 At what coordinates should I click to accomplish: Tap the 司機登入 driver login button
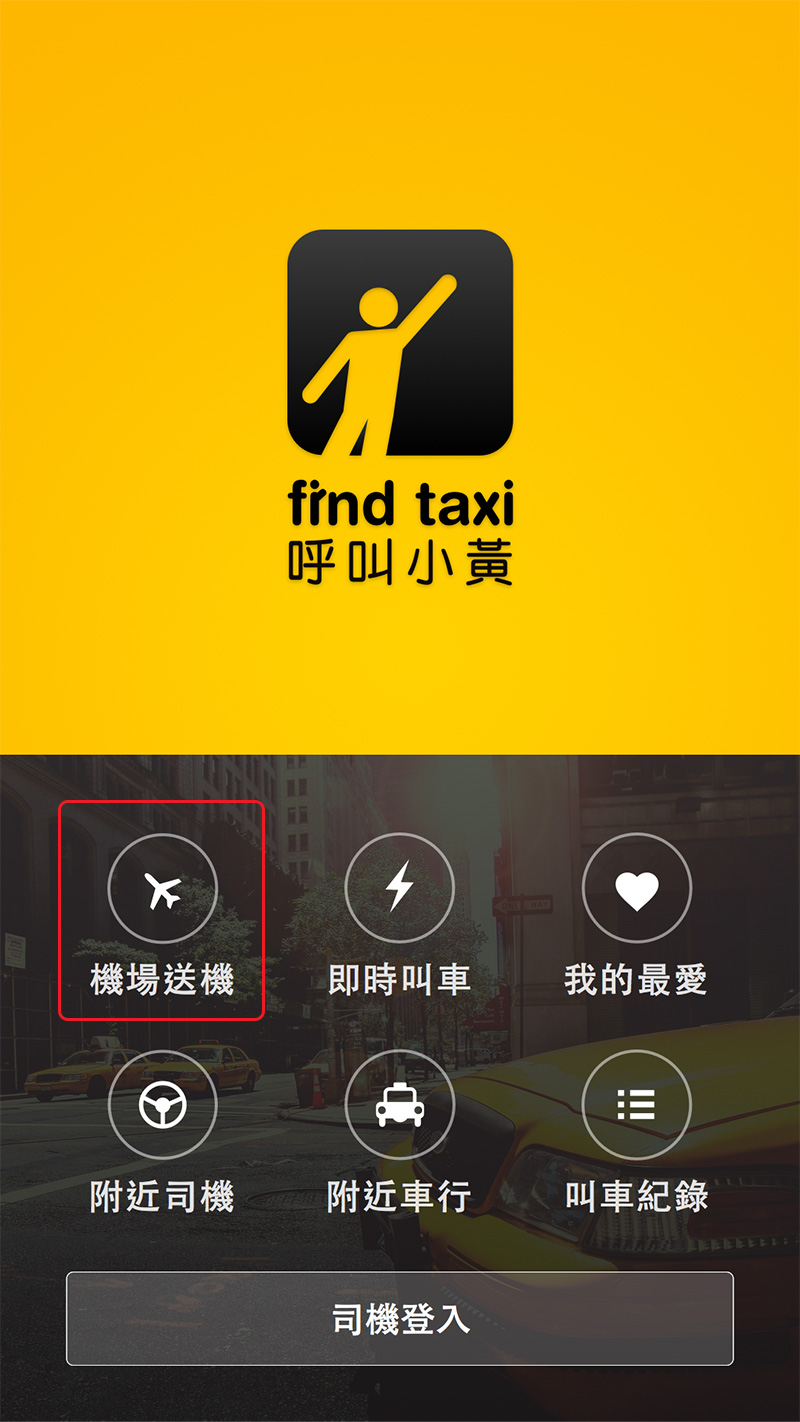pos(400,1318)
